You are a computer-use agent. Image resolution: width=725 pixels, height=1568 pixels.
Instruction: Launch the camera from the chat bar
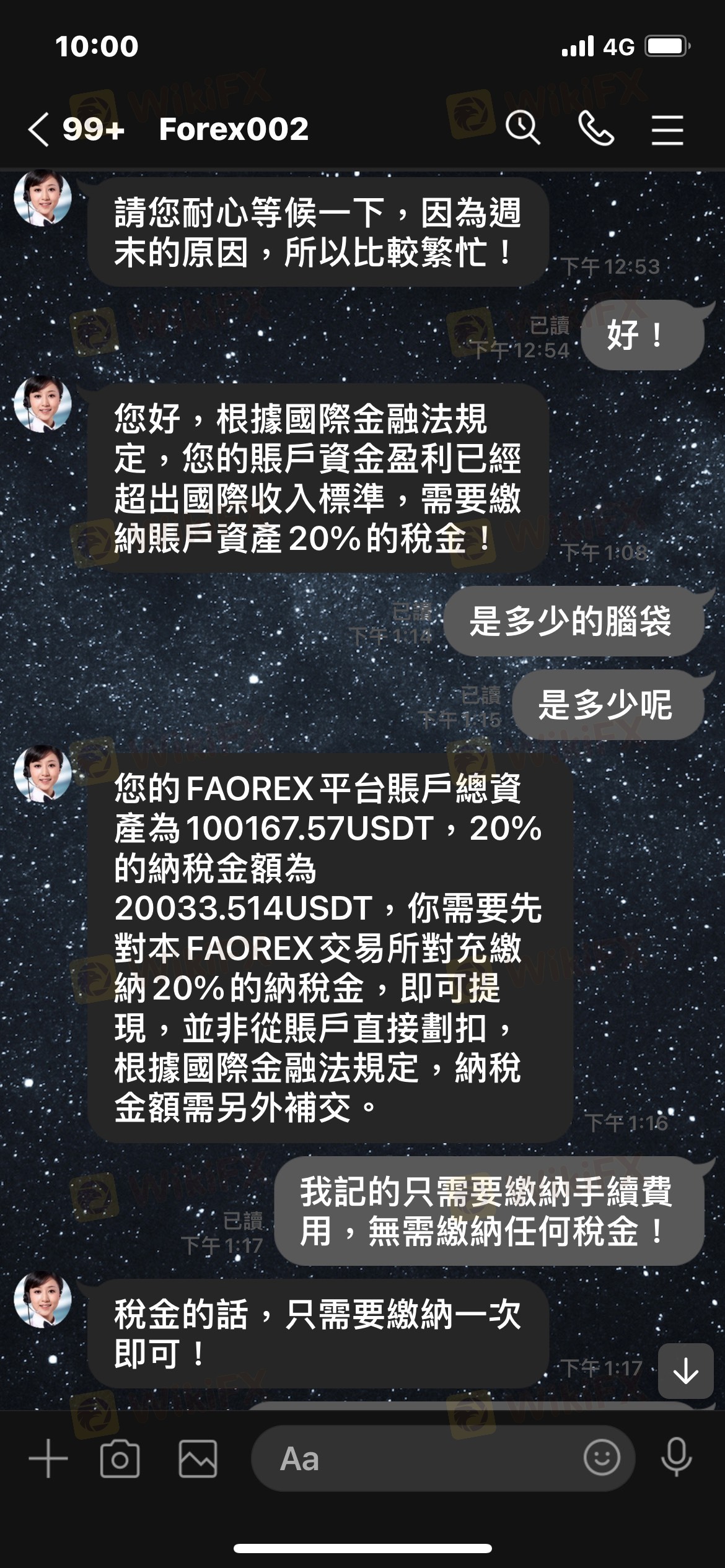pos(120,1459)
